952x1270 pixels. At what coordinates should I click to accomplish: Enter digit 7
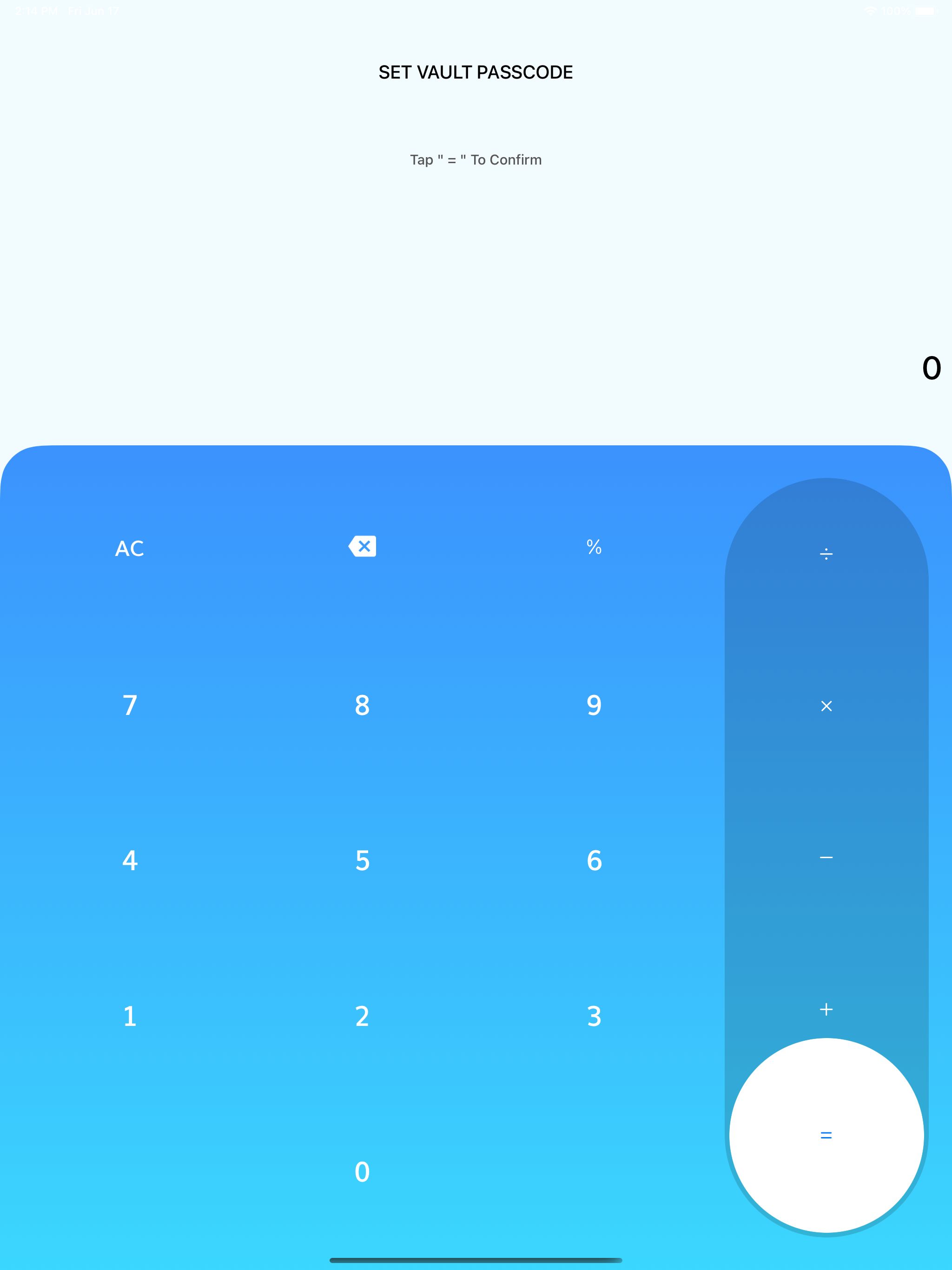click(x=130, y=705)
